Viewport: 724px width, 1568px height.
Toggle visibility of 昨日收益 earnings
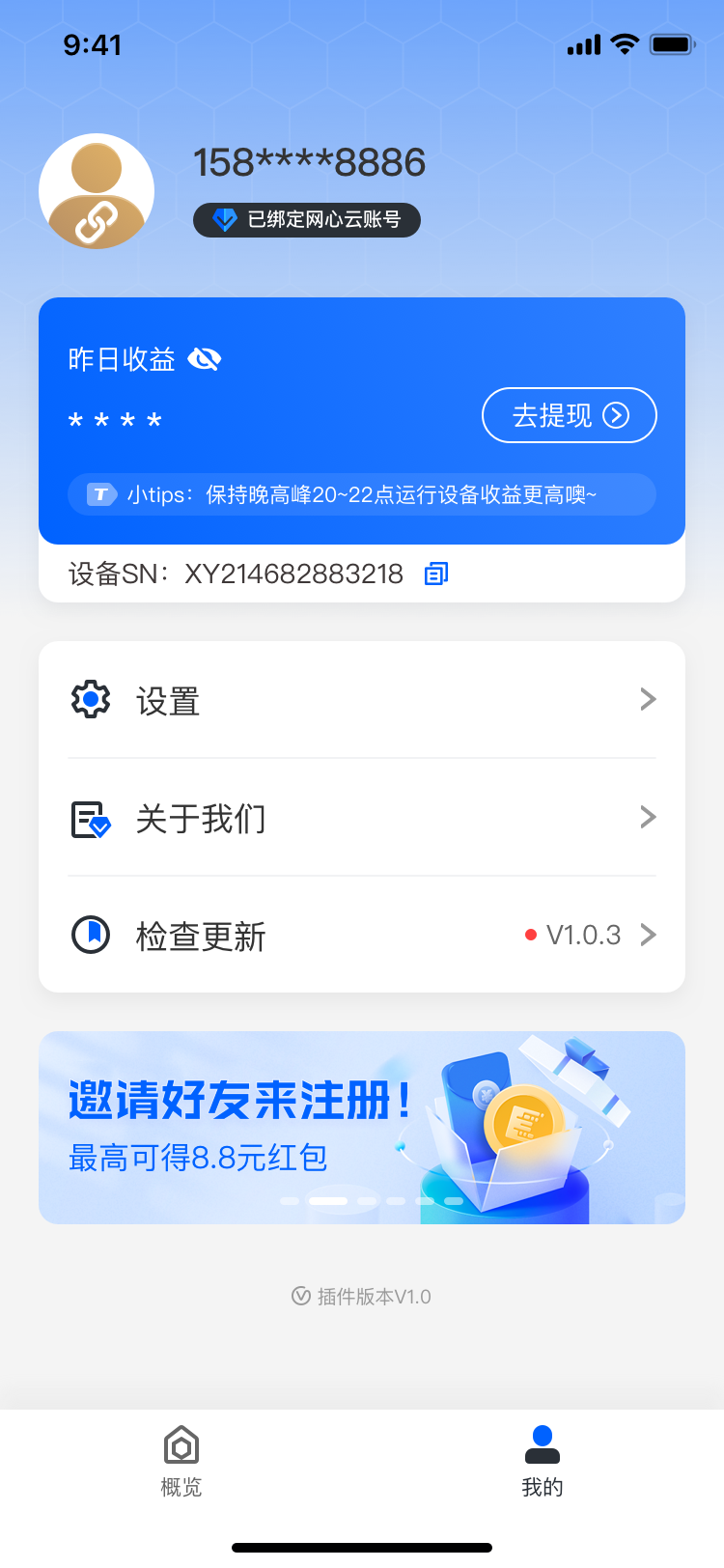click(205, 359)
